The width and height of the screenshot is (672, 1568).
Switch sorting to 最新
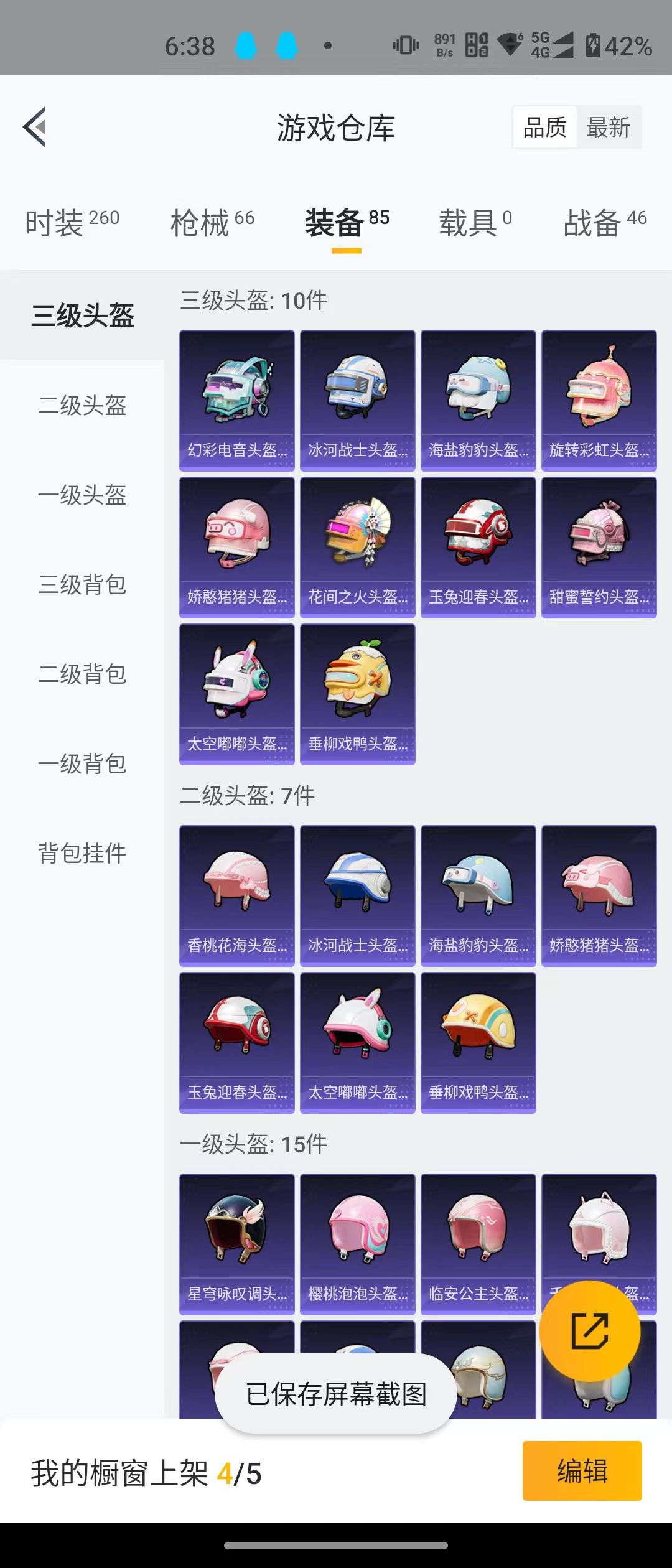609,127
